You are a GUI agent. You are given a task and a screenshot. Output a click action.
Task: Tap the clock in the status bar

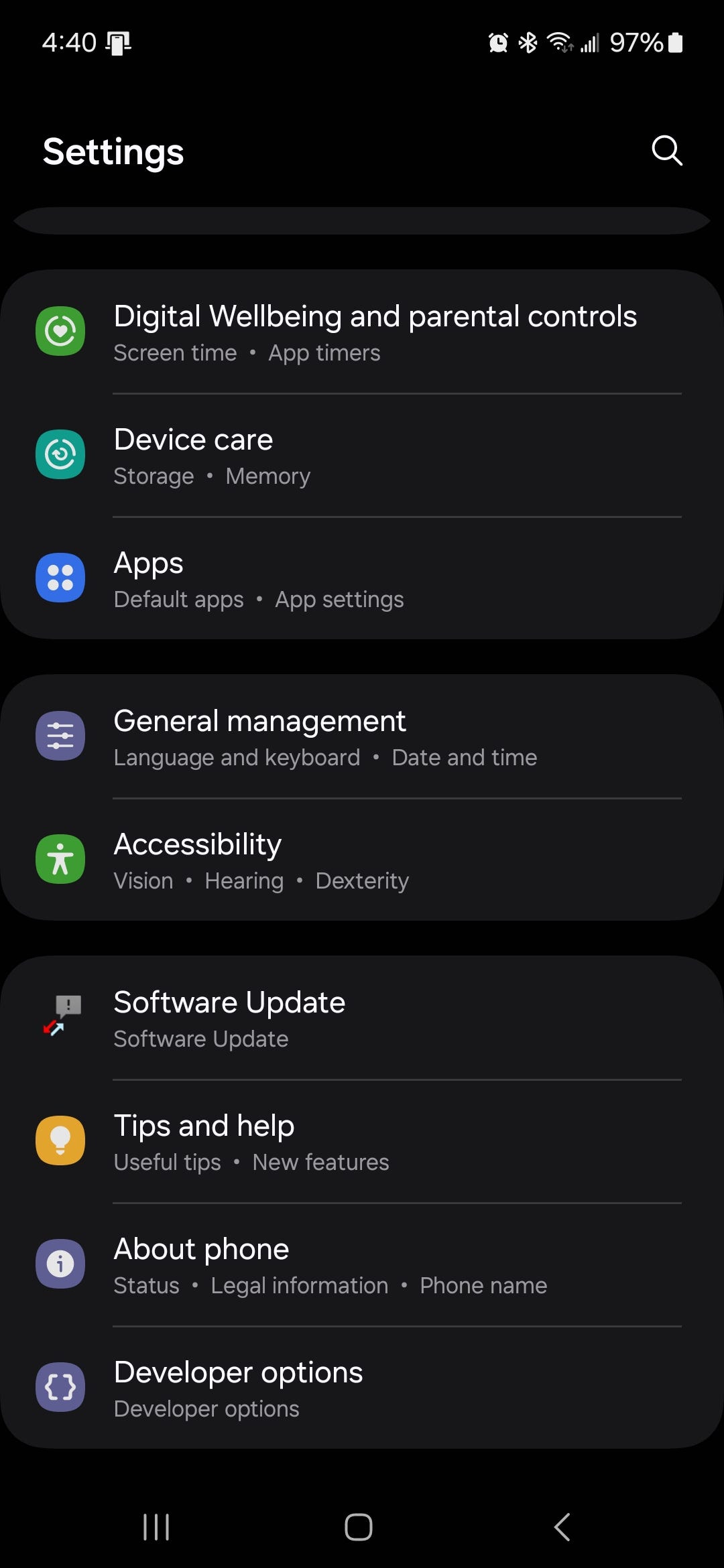tap(70, 42)
